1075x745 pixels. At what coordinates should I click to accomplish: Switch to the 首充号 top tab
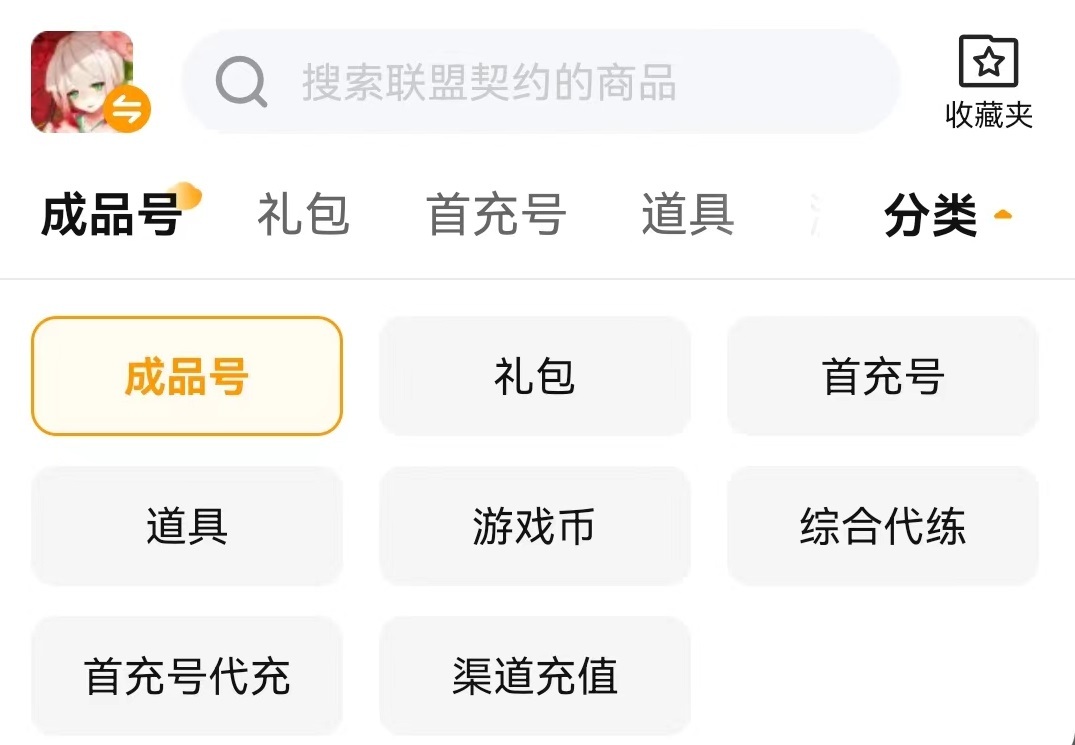496,215
